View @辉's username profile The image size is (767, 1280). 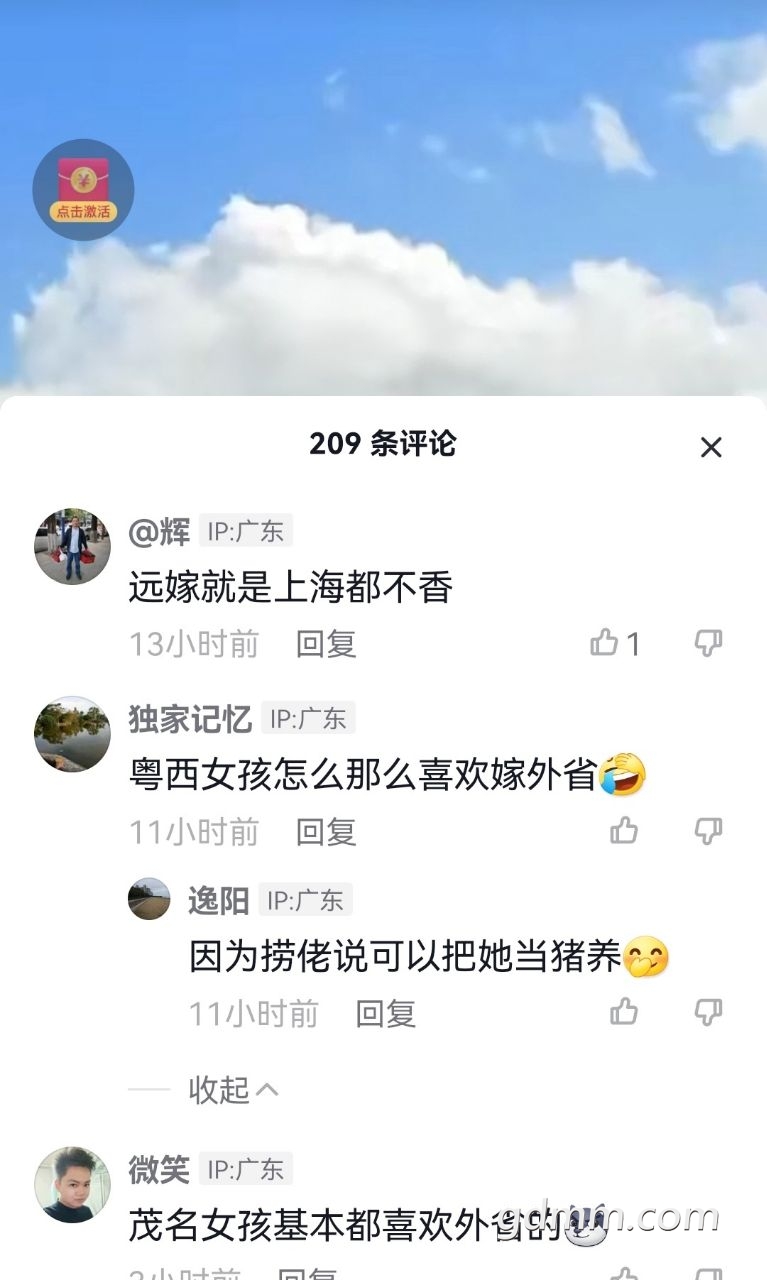pos(159,532)
